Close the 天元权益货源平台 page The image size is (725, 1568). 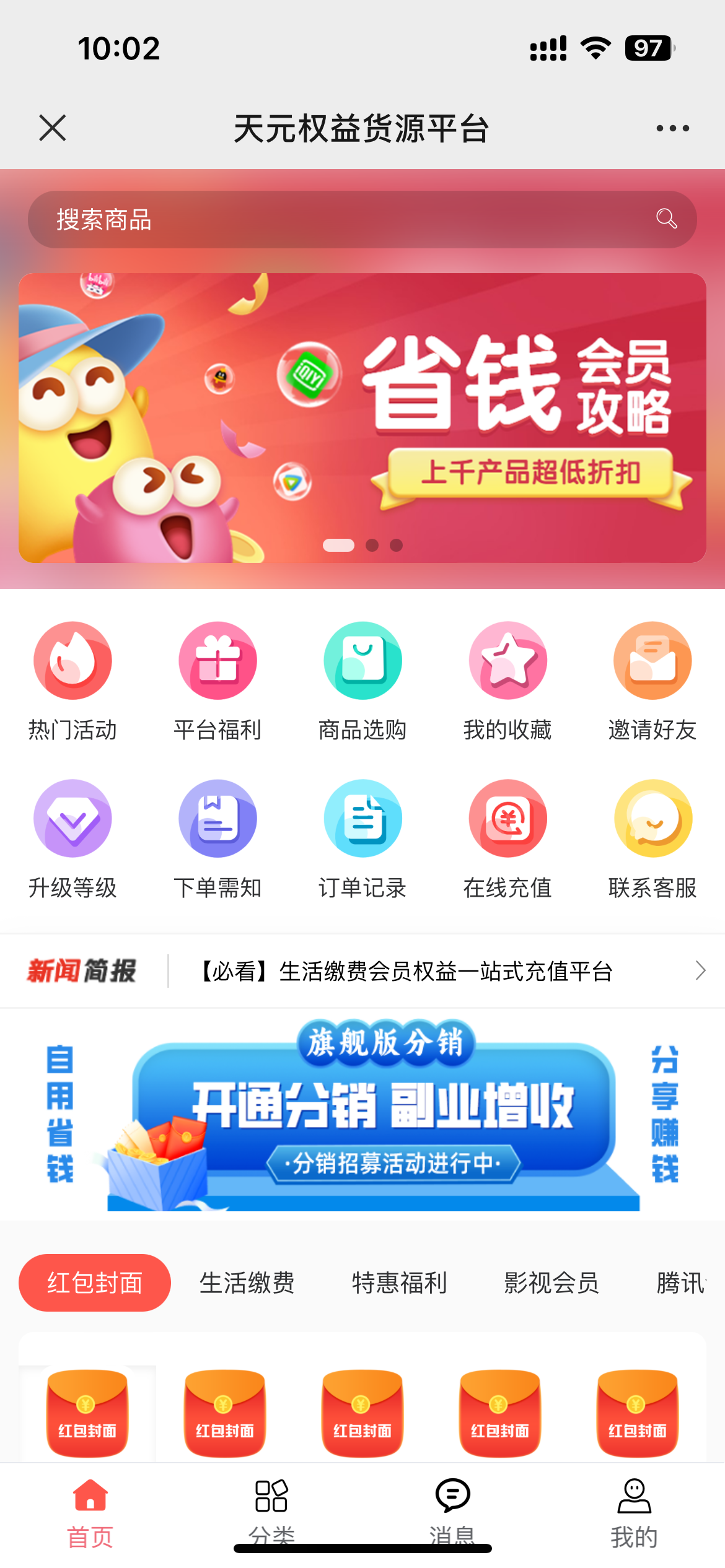pos(53,128)
